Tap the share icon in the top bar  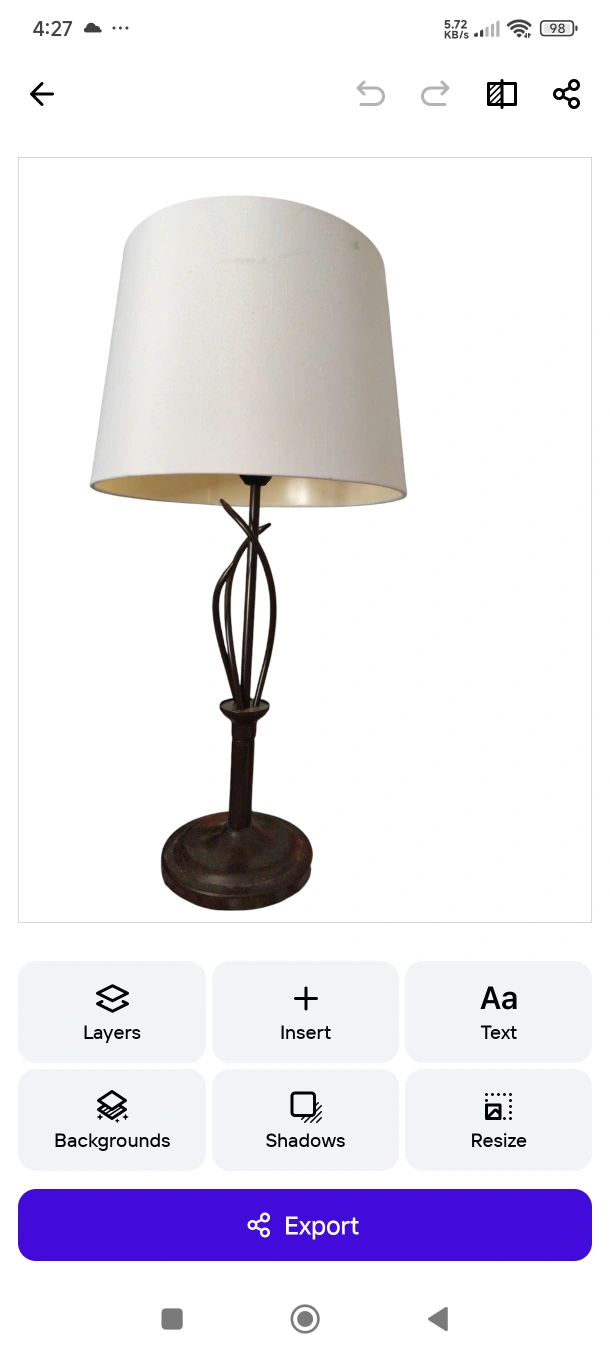(566, 94)
